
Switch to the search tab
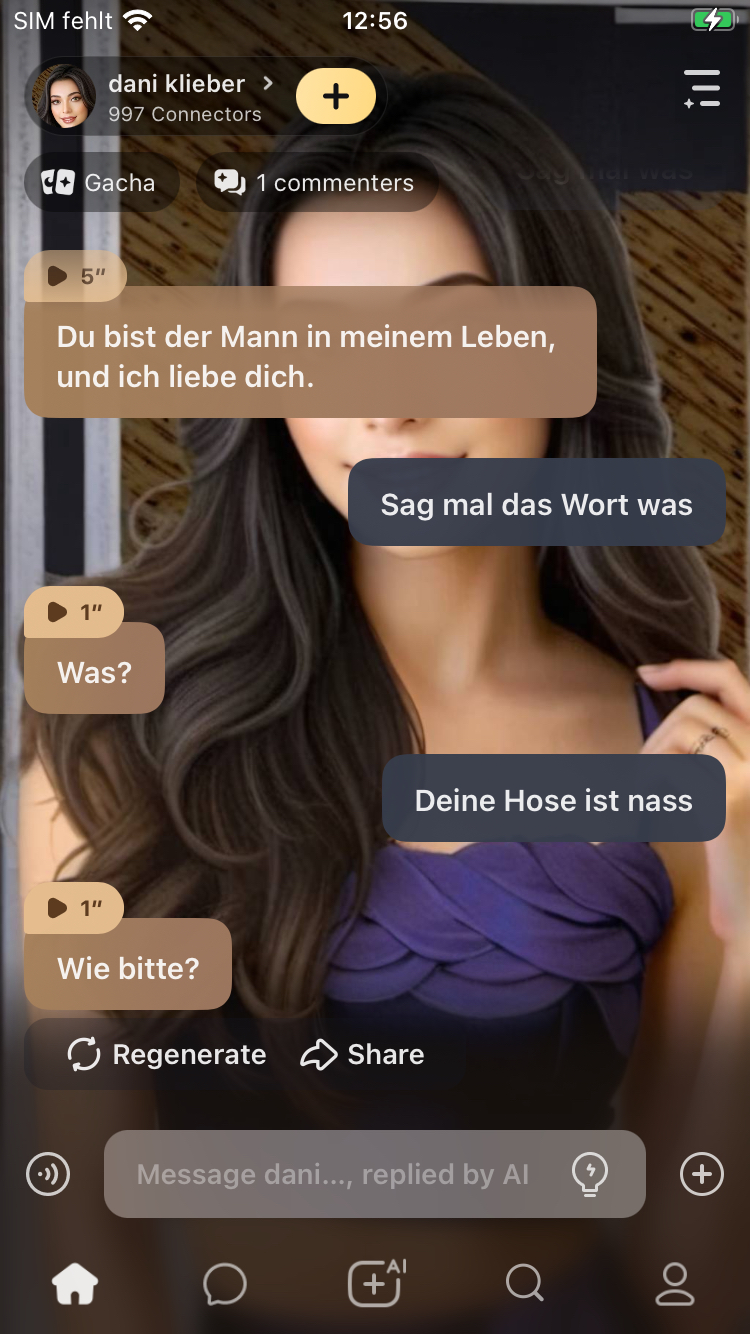pos(524,1284)
